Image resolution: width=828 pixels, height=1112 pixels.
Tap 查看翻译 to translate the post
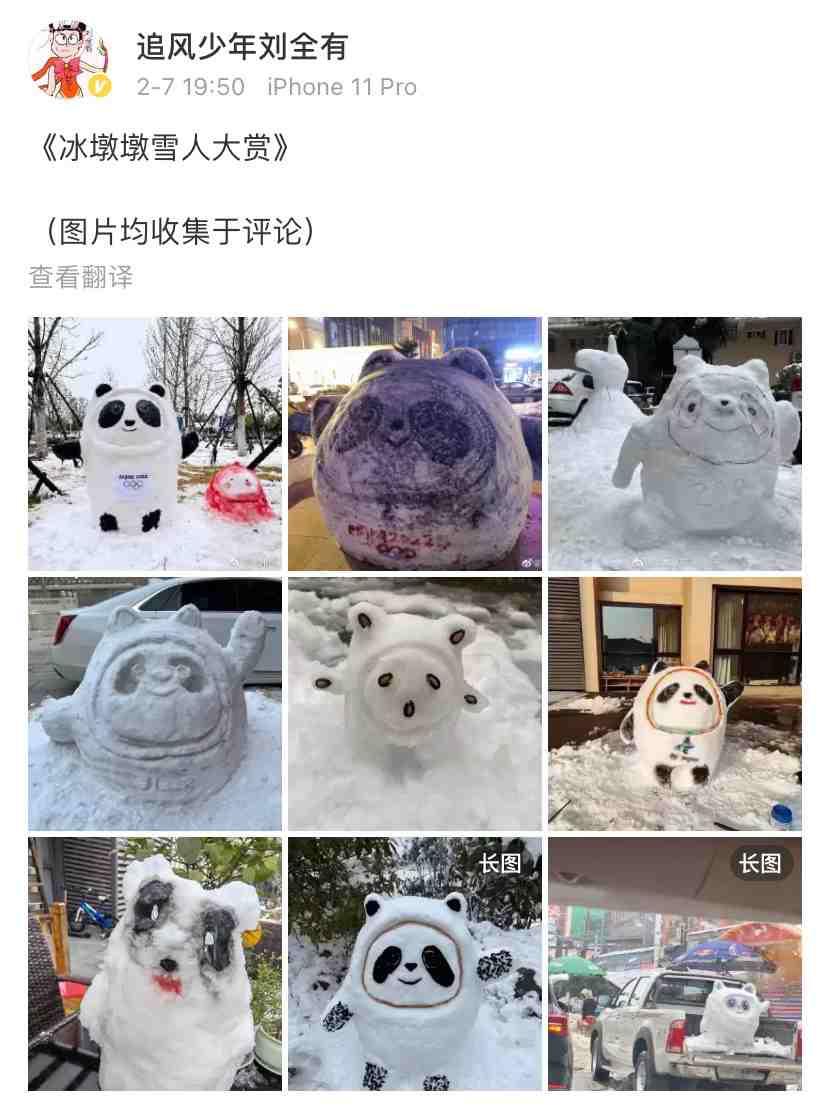(x=81, y=277)
